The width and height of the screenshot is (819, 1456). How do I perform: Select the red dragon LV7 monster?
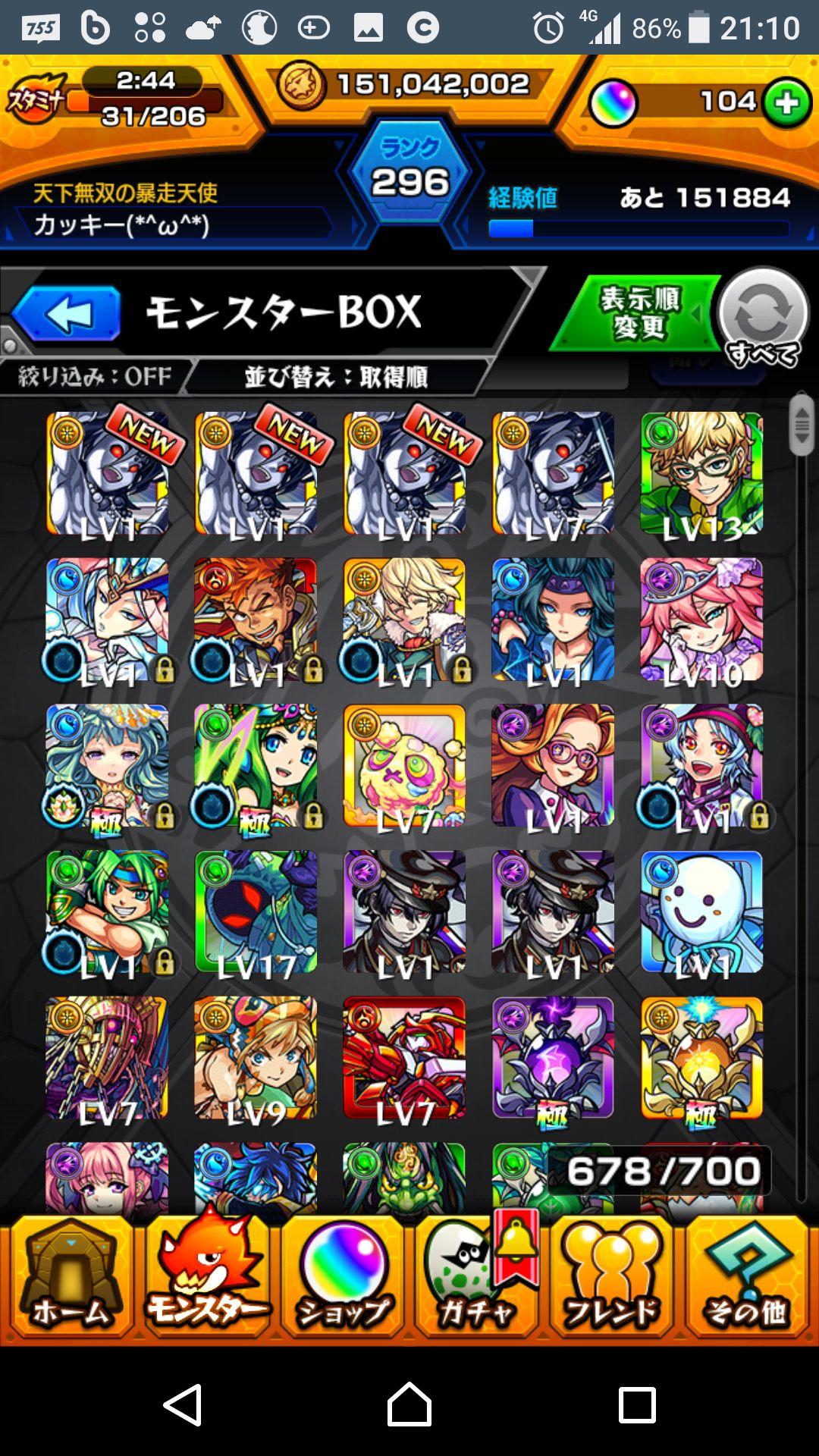point(404,1058)
